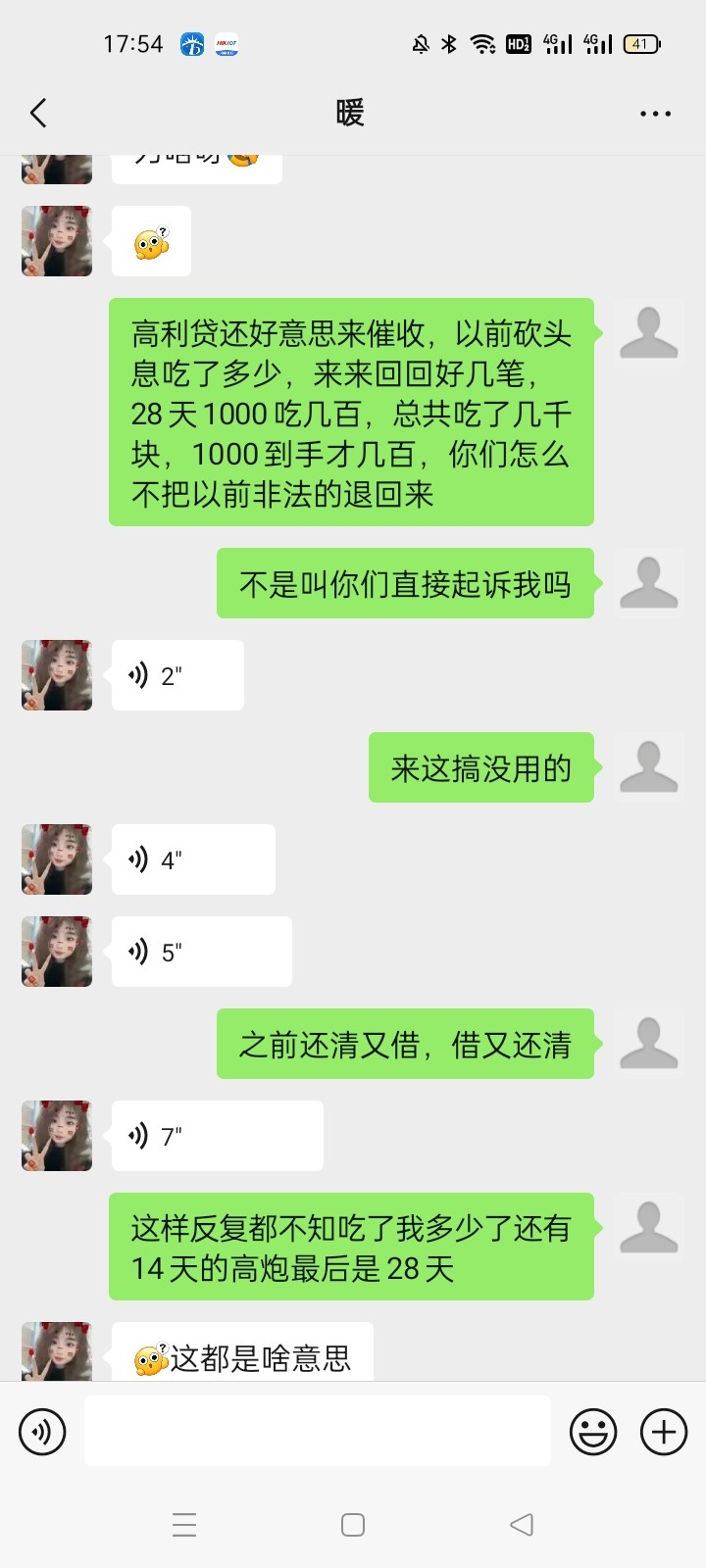Play the 4-second voice message
The height and width of the screenshot is (1568, 706).
192,859
